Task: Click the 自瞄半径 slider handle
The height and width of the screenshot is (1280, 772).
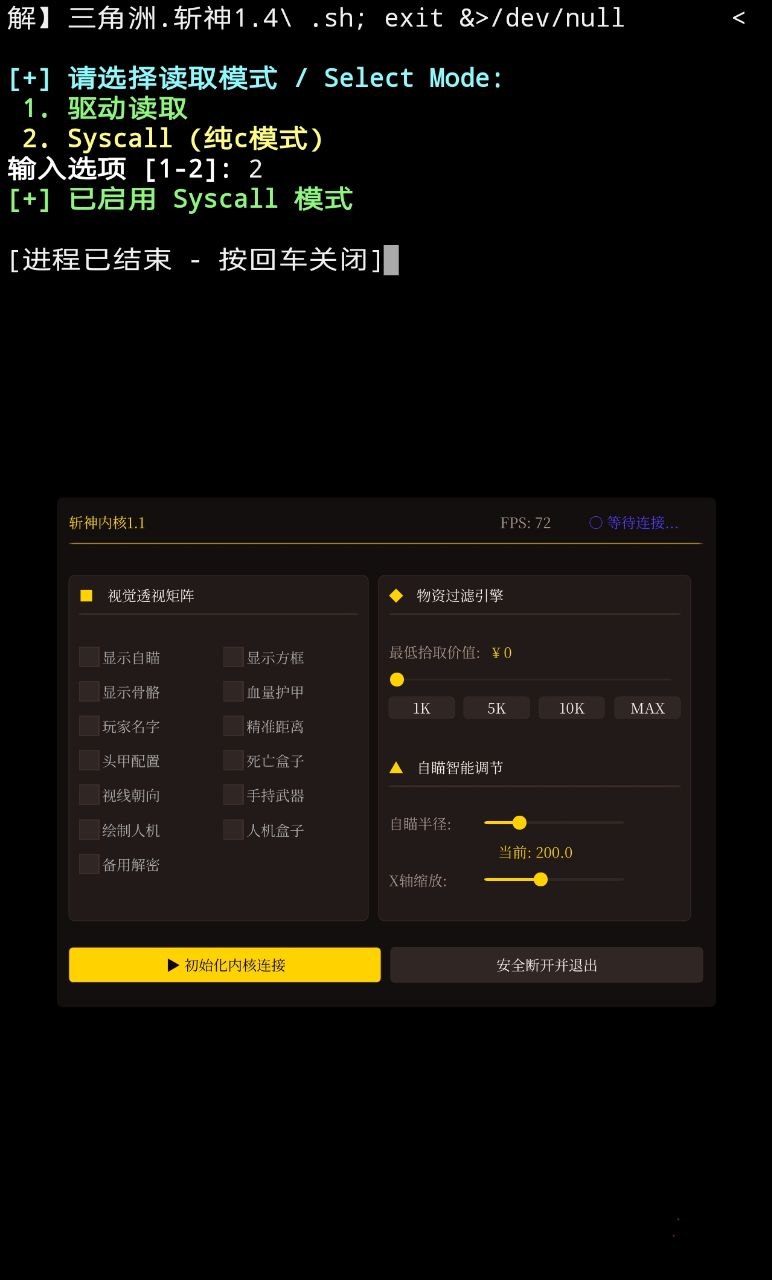Action: click(x=519, y=822)
